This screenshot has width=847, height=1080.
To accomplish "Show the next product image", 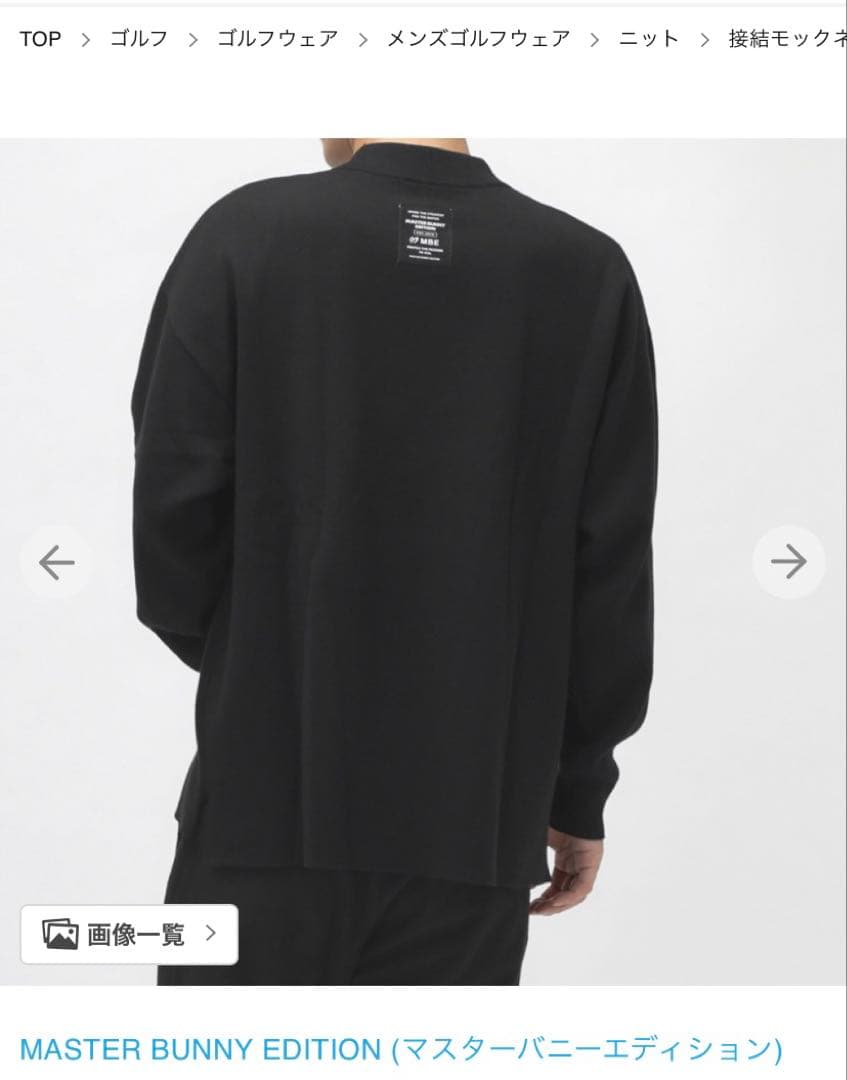I will tap(789, 563).
